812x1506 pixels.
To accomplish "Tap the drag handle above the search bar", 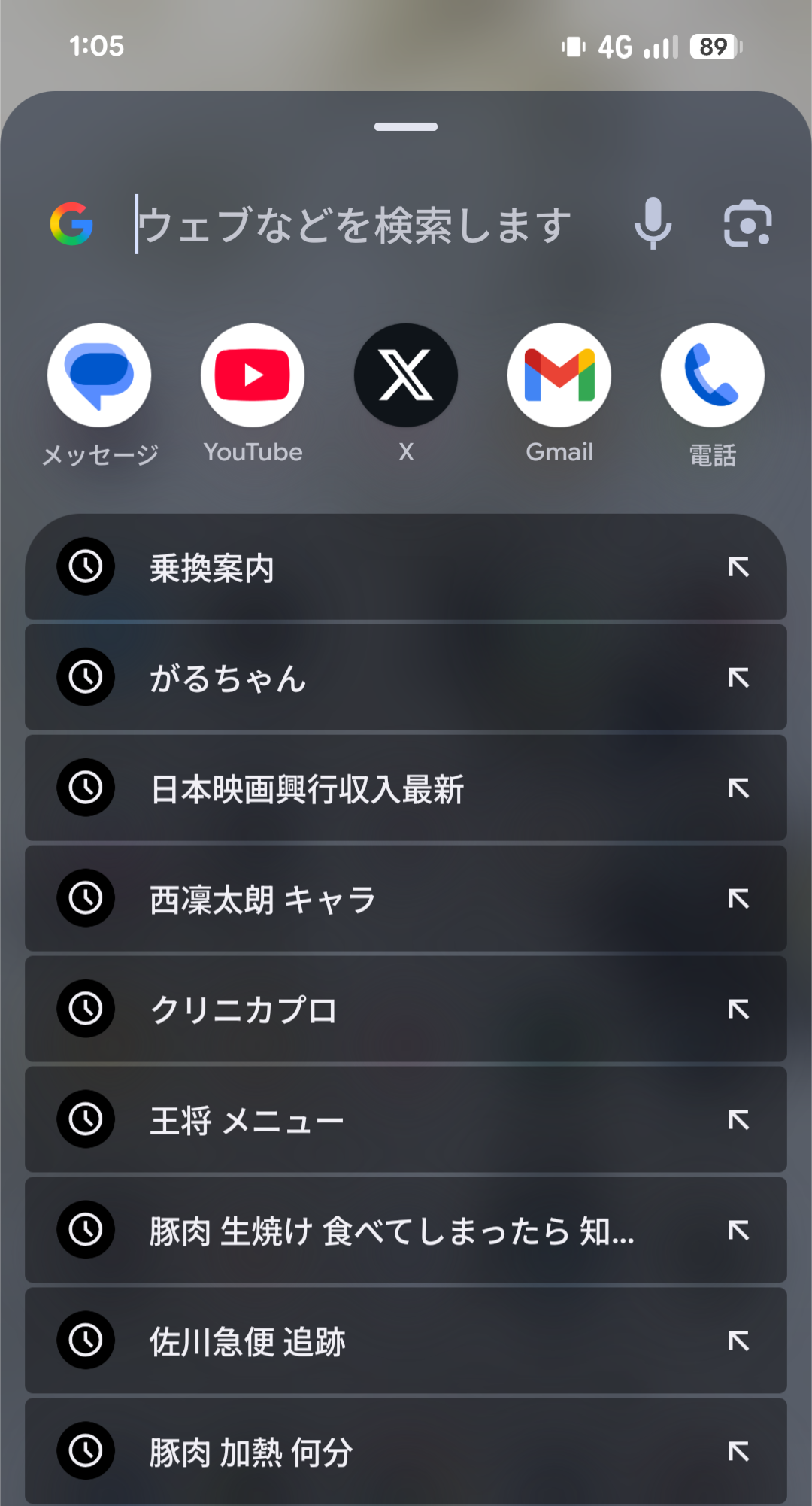I will pyautogui.click(x=405, y=127).
